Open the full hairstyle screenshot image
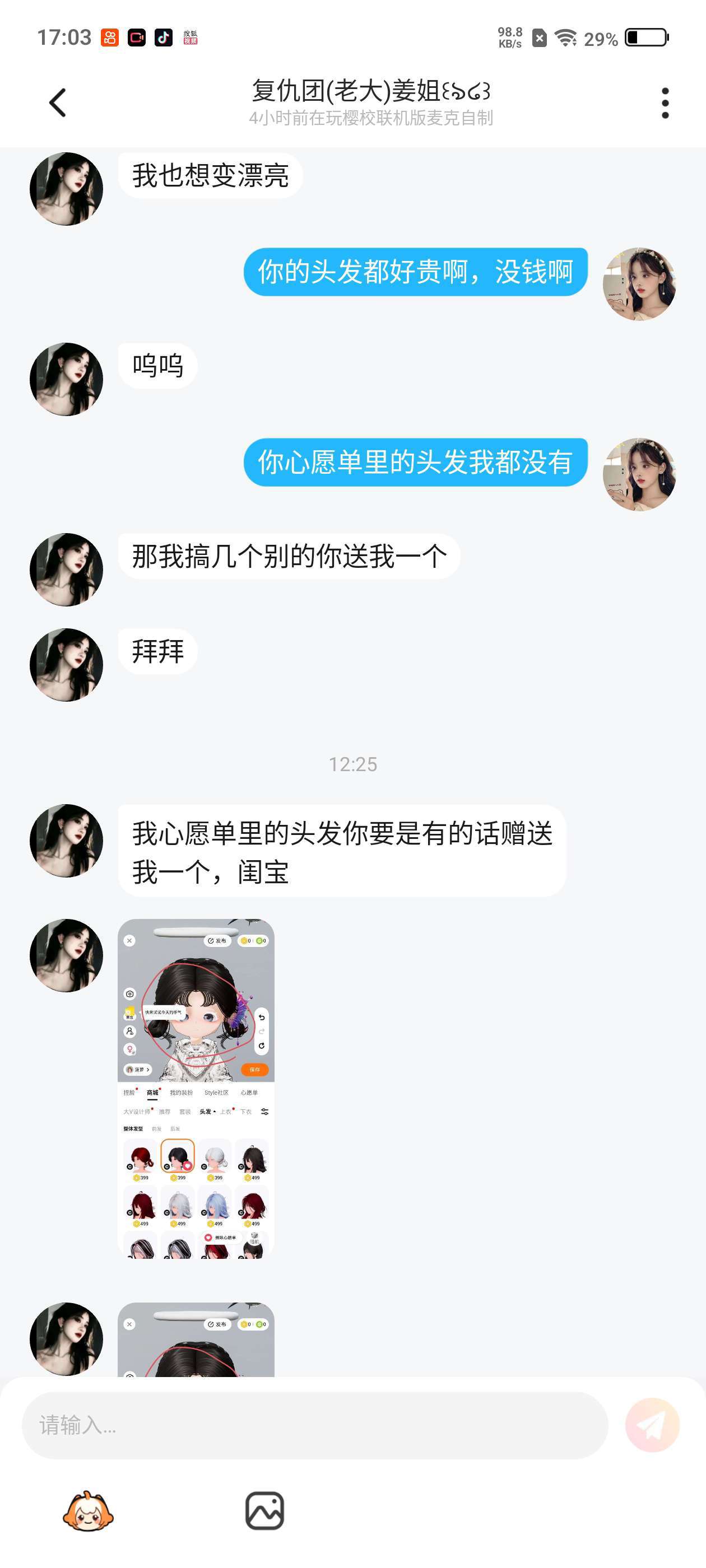Image resolution: width=706 pixels, height=1568 pixels. [196, 1088]
